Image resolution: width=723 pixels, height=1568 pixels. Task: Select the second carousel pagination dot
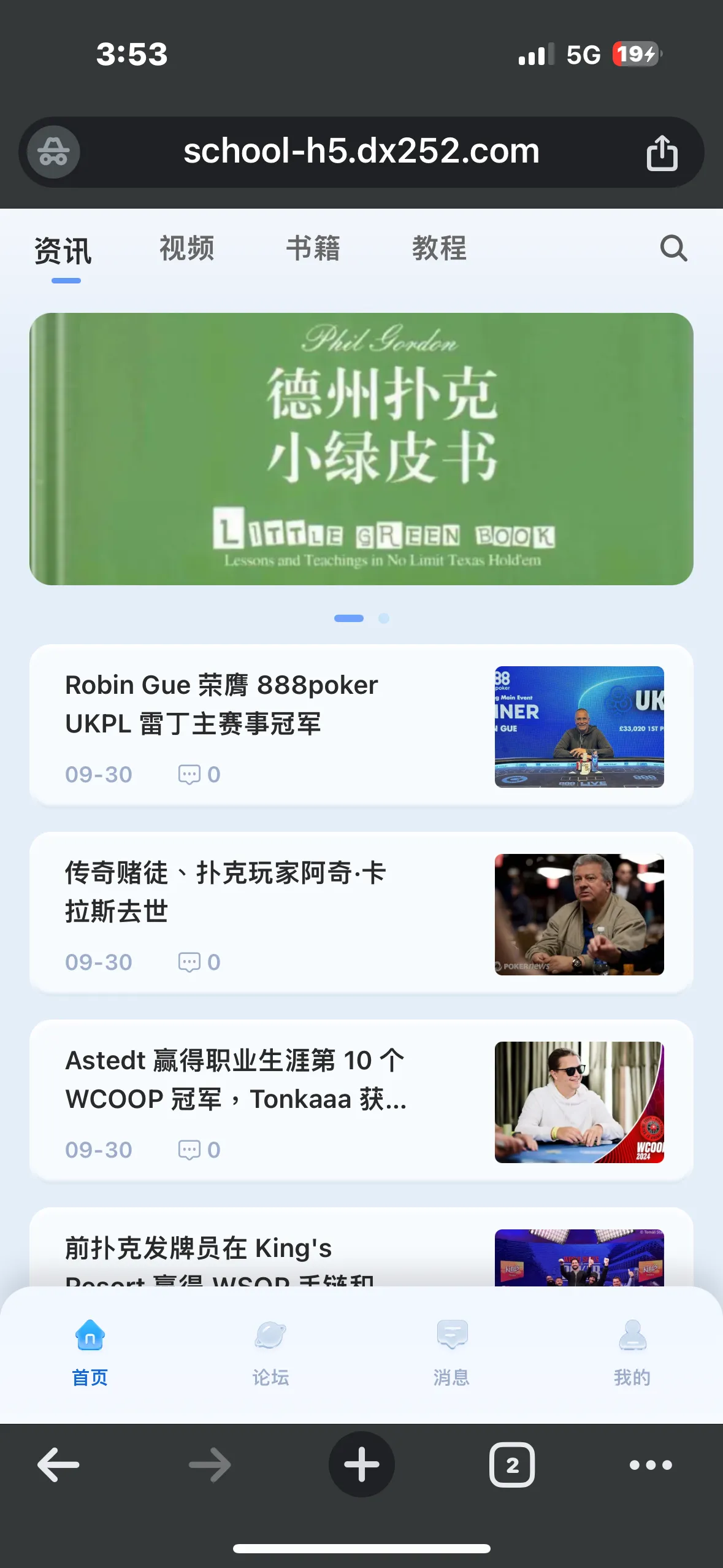click(384, 618)
